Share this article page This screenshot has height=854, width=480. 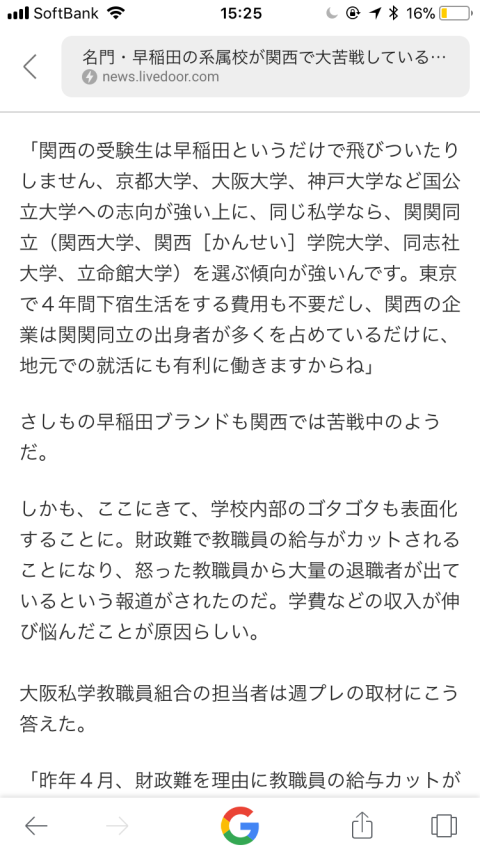(x=362, y=825)
